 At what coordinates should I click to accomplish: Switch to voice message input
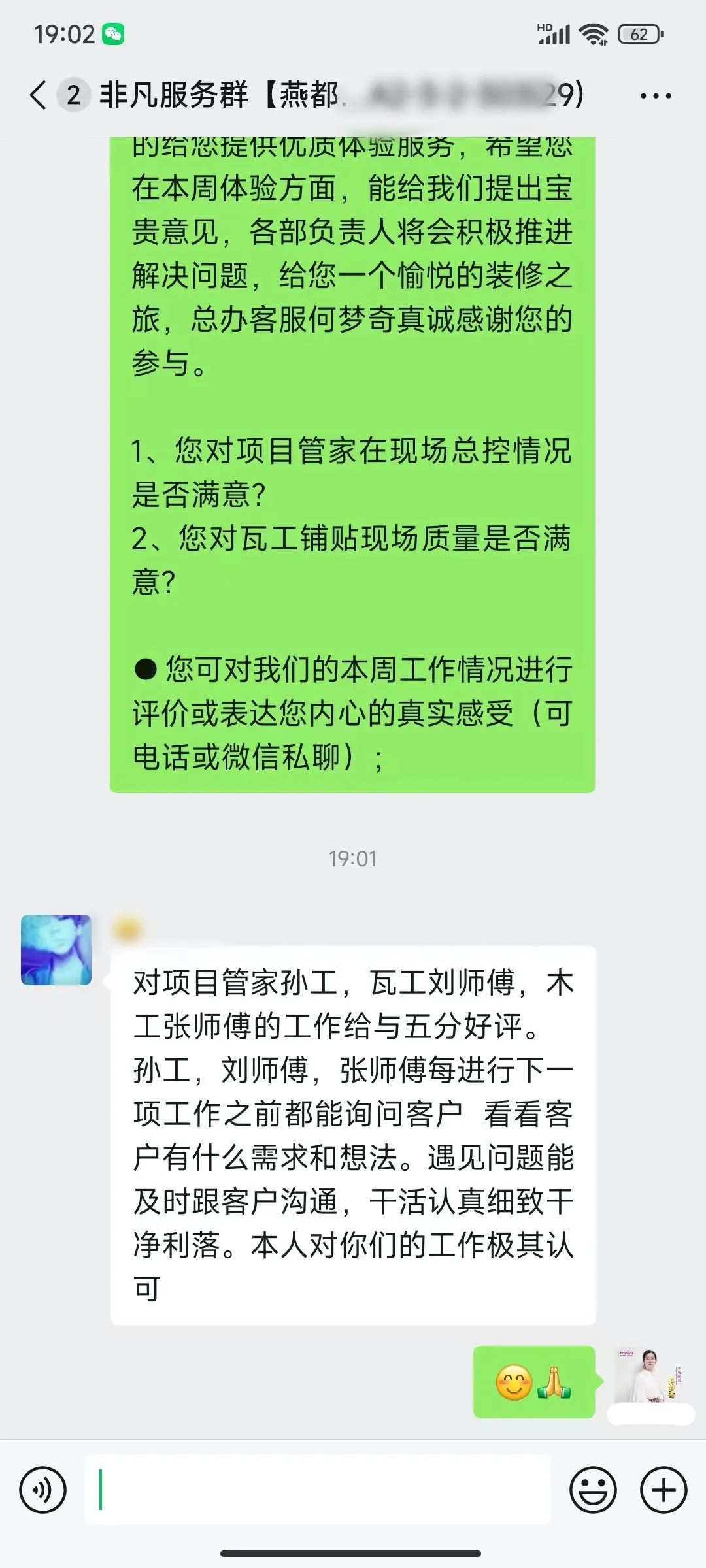point(43,1490)
